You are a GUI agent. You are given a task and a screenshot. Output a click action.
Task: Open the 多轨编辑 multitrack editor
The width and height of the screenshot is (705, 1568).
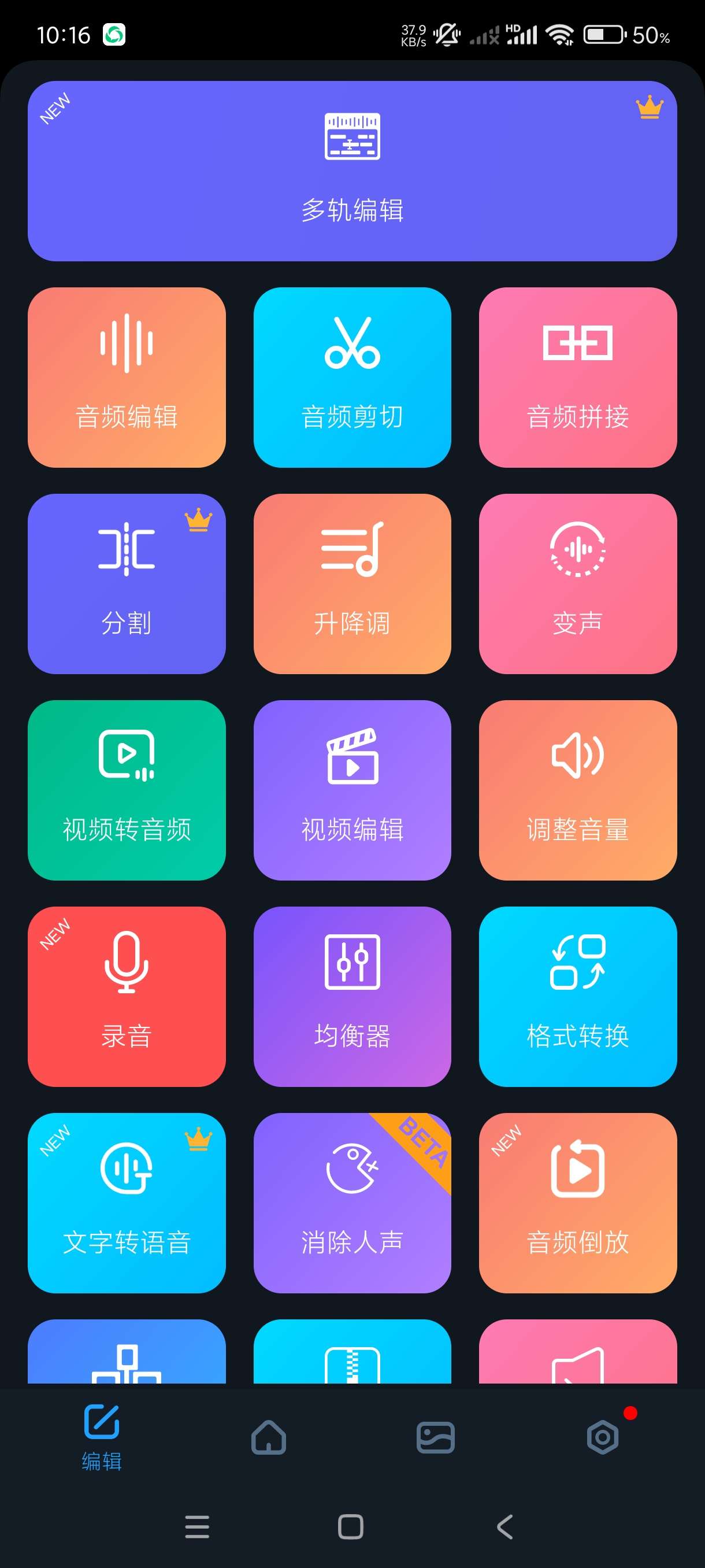(x=352, y=171)
